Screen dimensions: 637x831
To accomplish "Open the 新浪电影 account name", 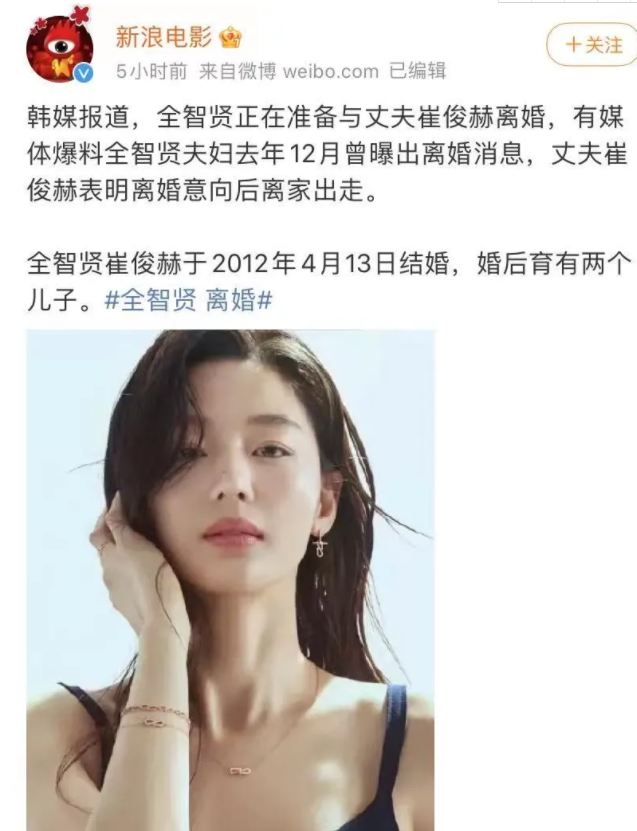I will [x=164, y=38].
